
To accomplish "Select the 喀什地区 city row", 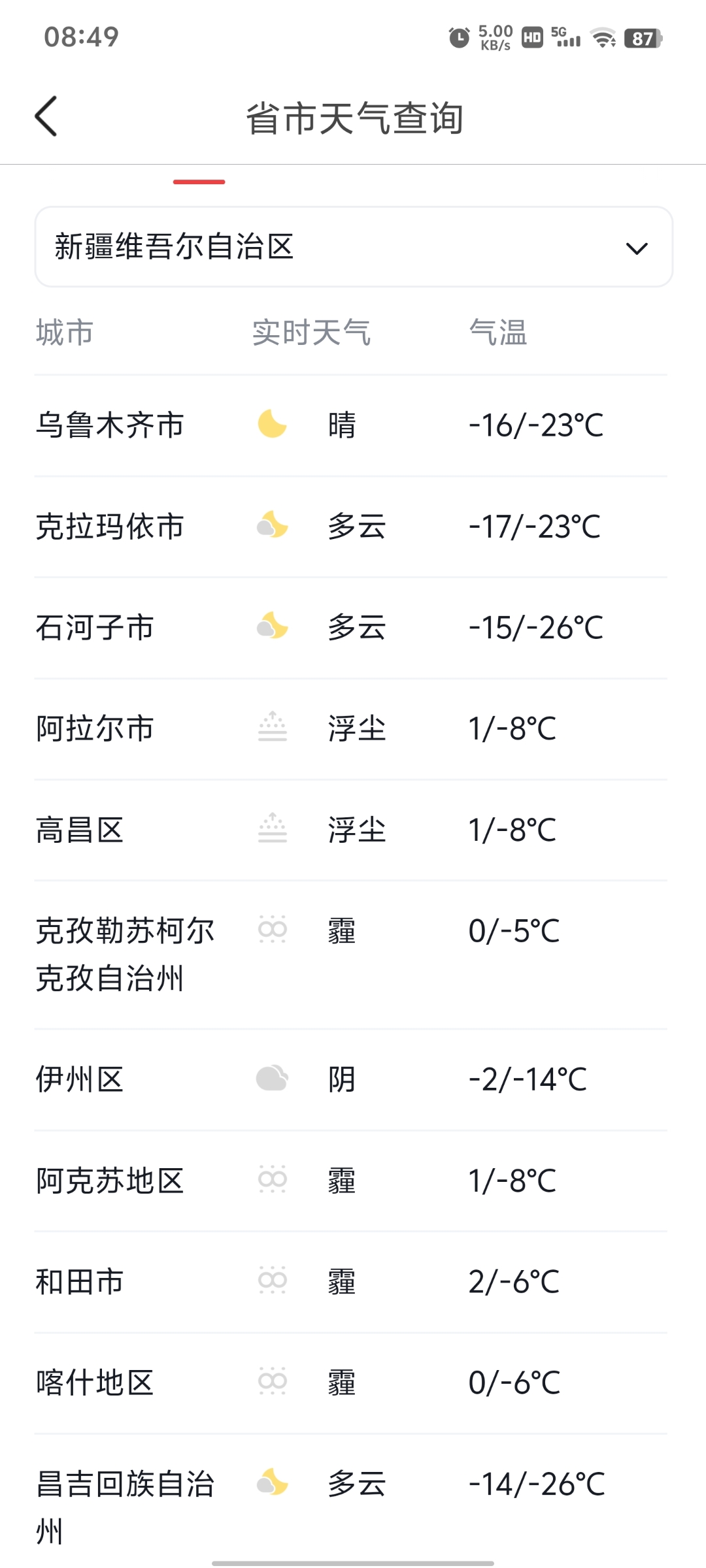I will [93, 1380].
